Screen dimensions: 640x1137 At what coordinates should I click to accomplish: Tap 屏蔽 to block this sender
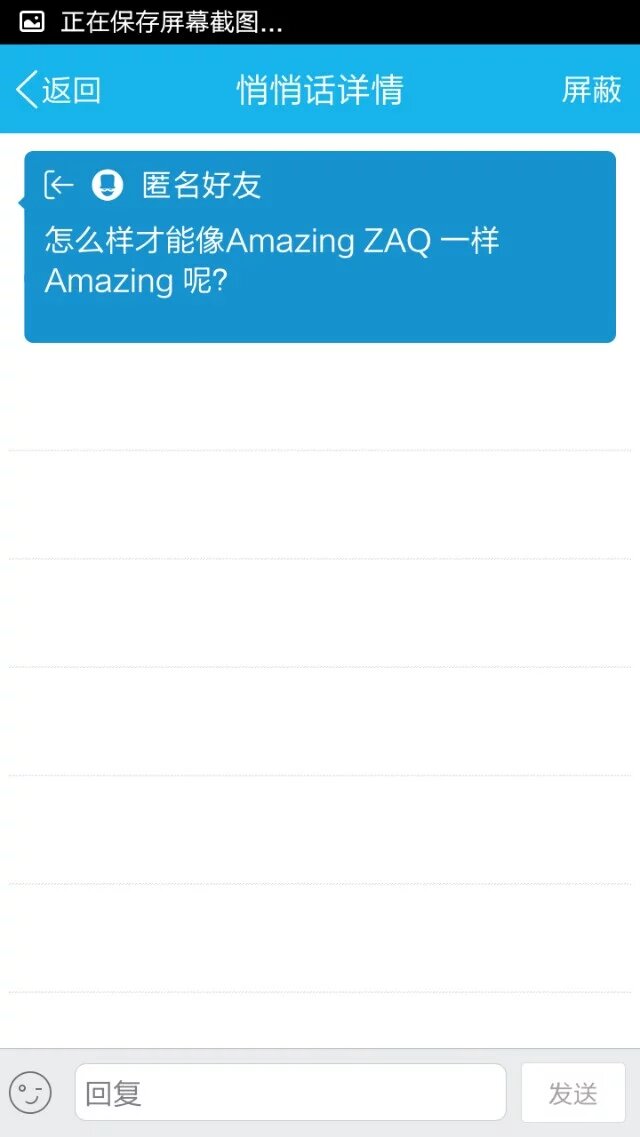pyautogui.click(x=591, y=90)
